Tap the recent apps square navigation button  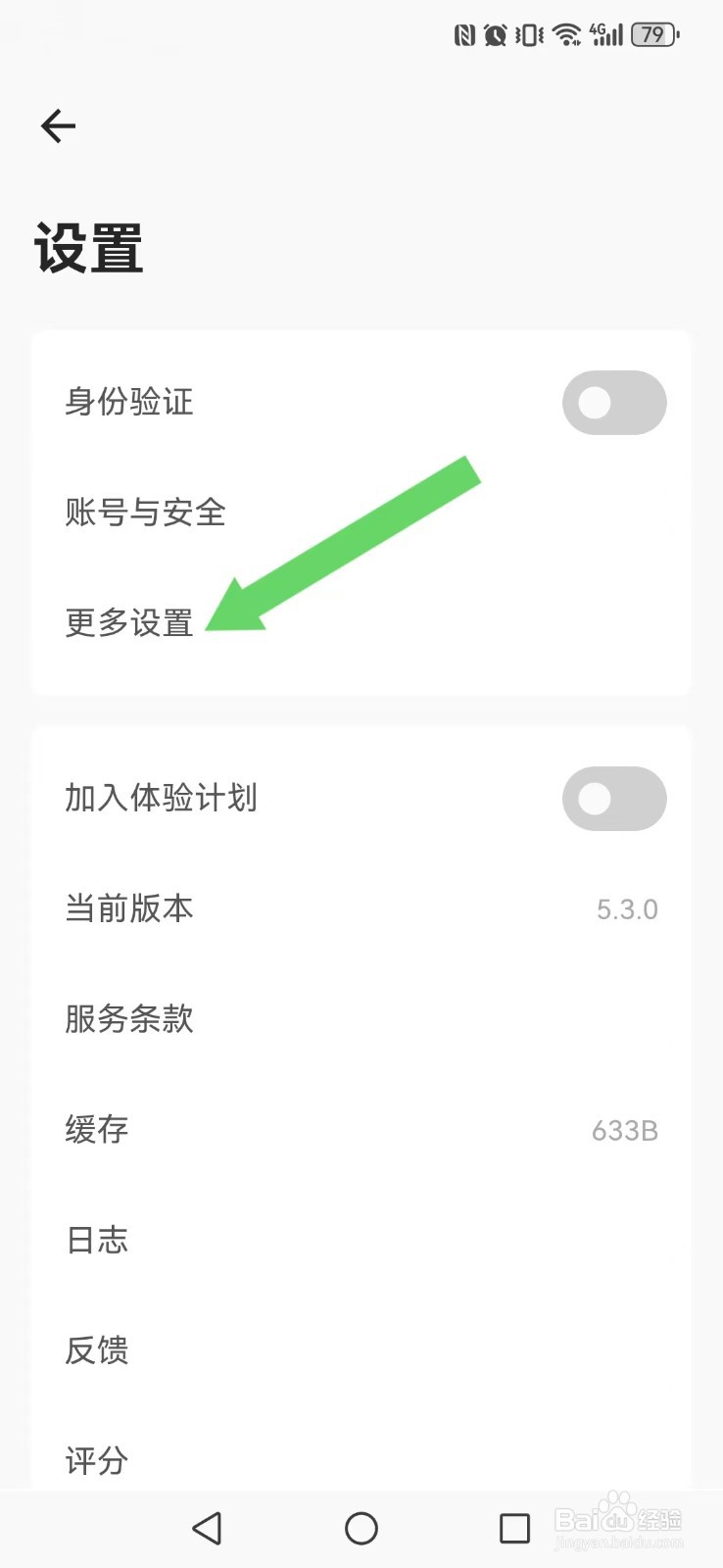(514, 1528)
